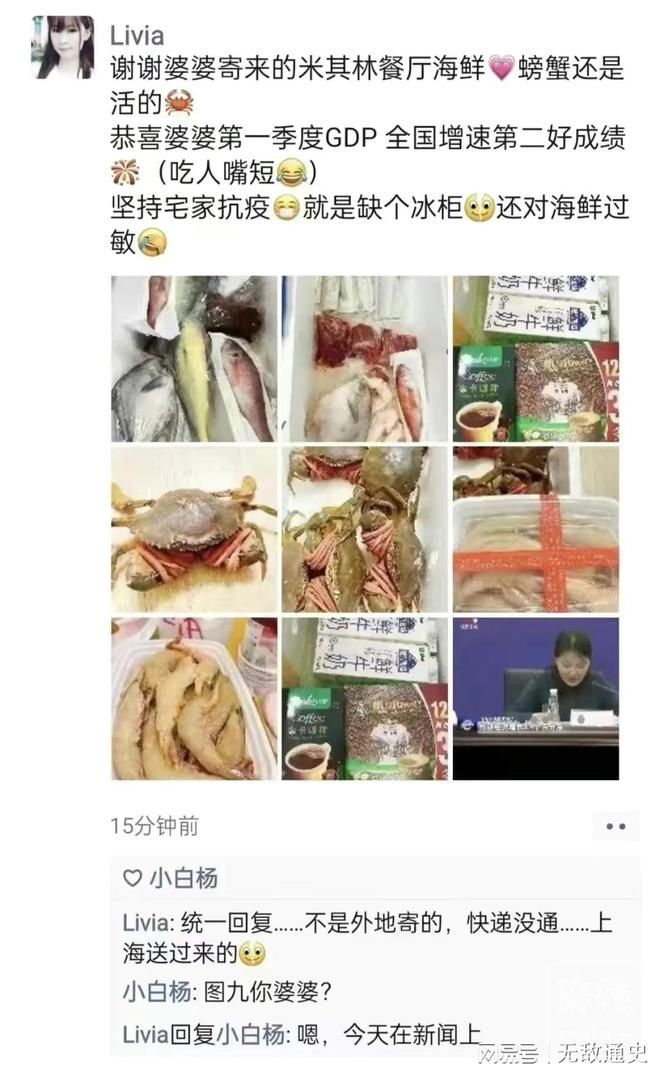This screenshot has height=1074, width=660.
Task: Open the photo of meat and fish box
Action: 364,358
